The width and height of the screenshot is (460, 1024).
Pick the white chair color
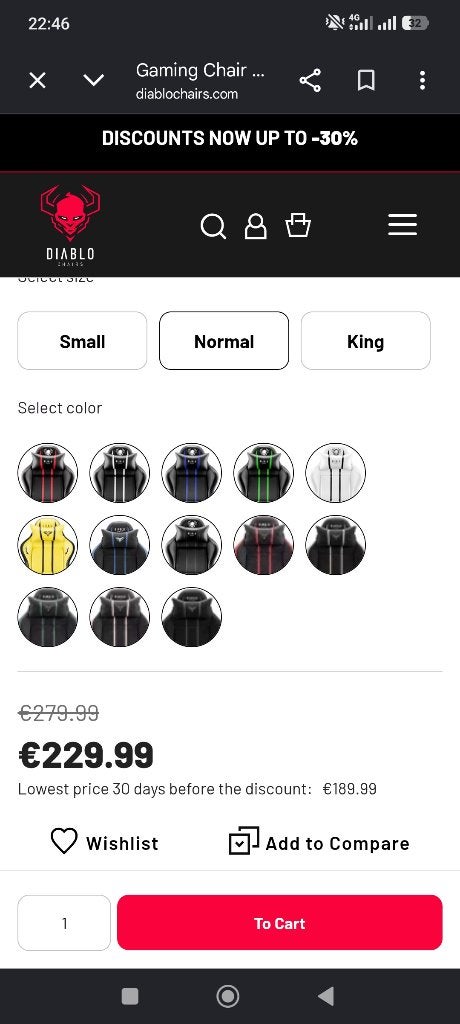(335, 473)
